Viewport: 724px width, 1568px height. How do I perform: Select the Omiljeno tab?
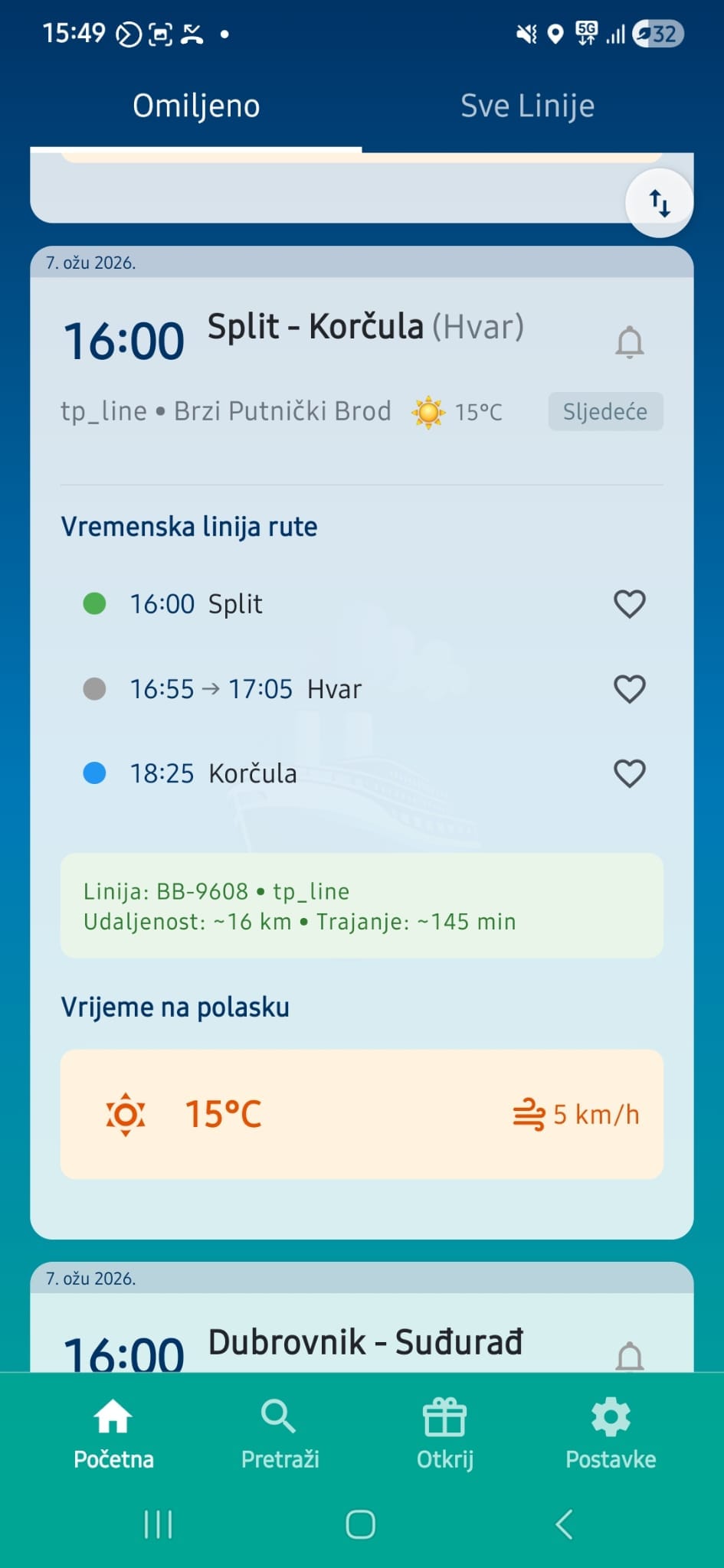pyautogui.click(x=196, y=106)
